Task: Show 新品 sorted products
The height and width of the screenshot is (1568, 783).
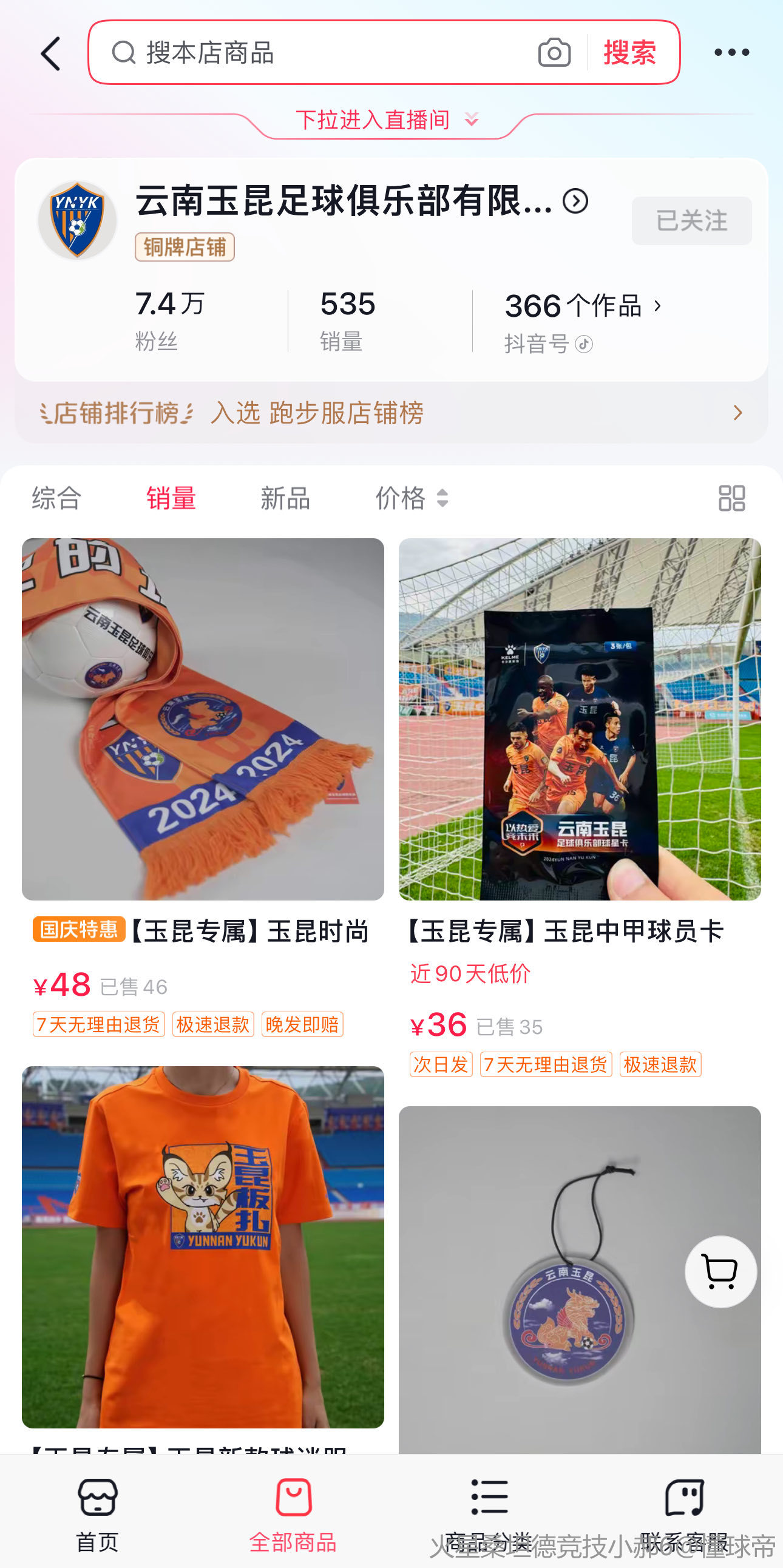Action: point(285,498)
